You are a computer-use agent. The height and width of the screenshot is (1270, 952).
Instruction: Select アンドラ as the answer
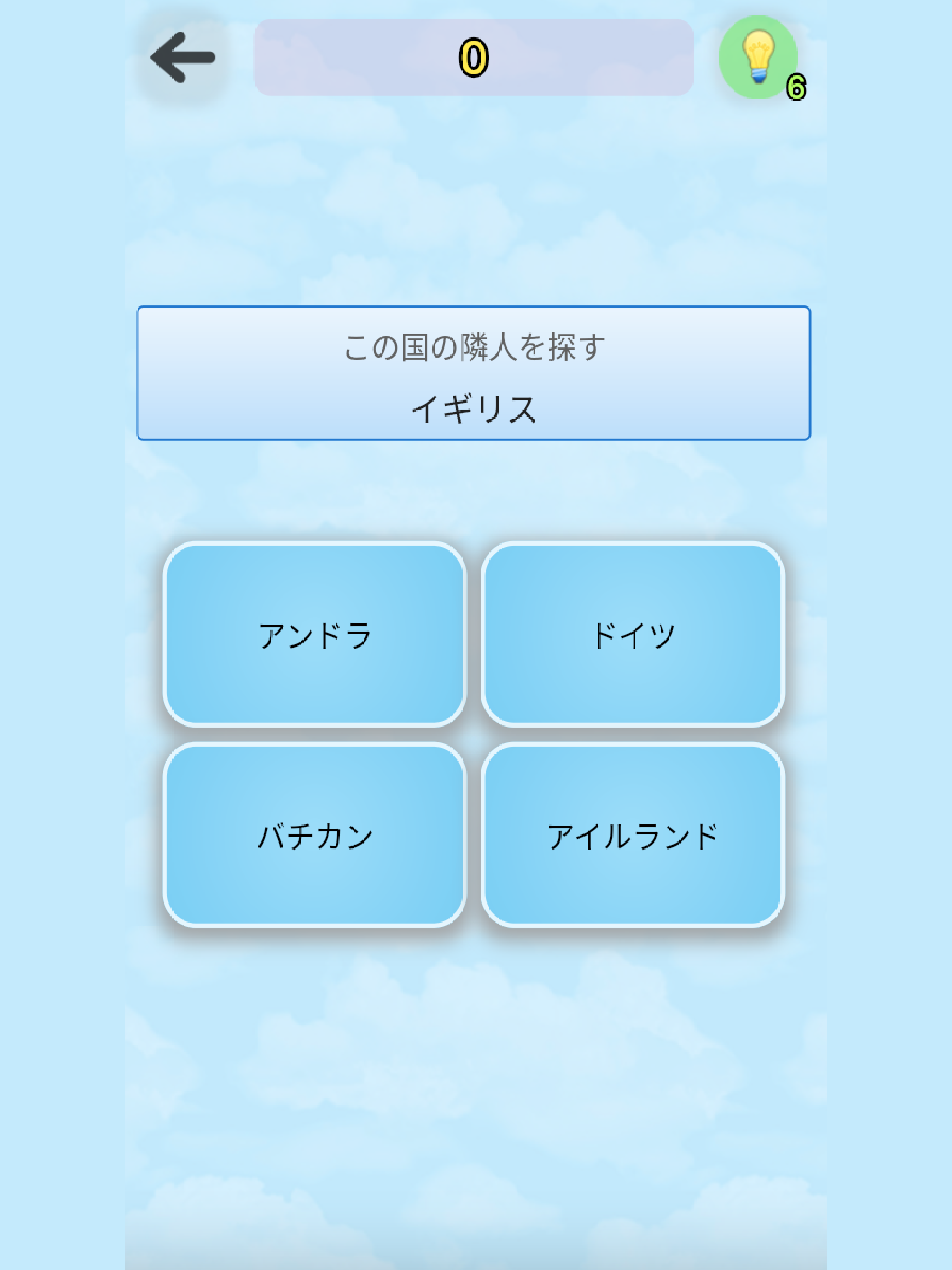[x=316, y=635]
